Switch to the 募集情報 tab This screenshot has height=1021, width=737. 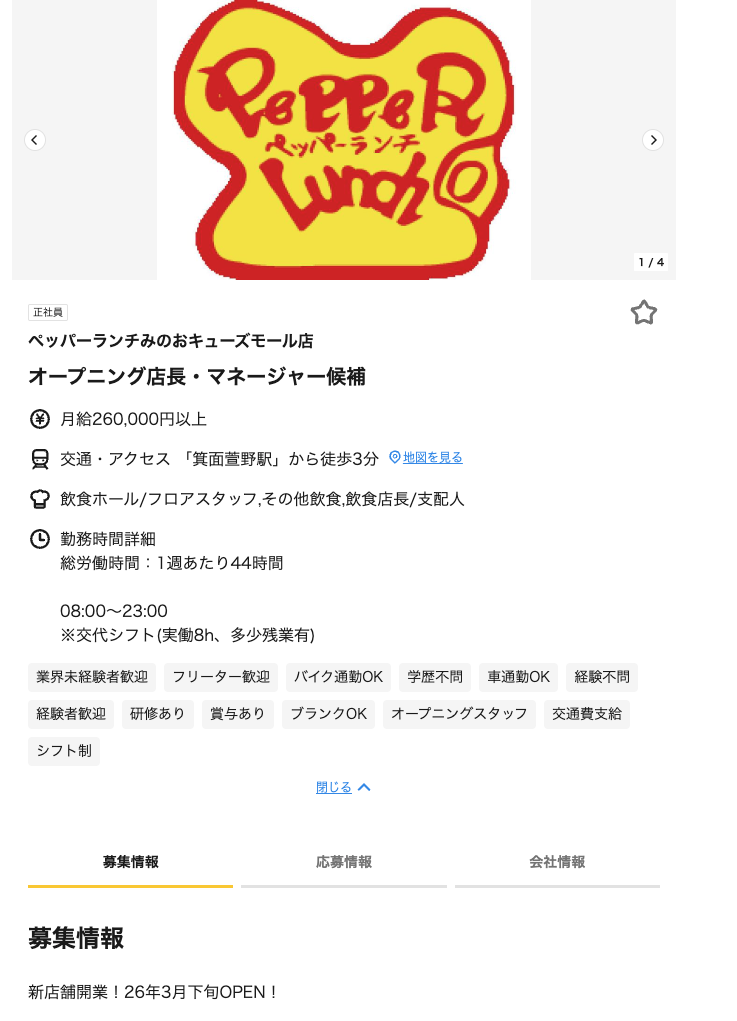130,862
